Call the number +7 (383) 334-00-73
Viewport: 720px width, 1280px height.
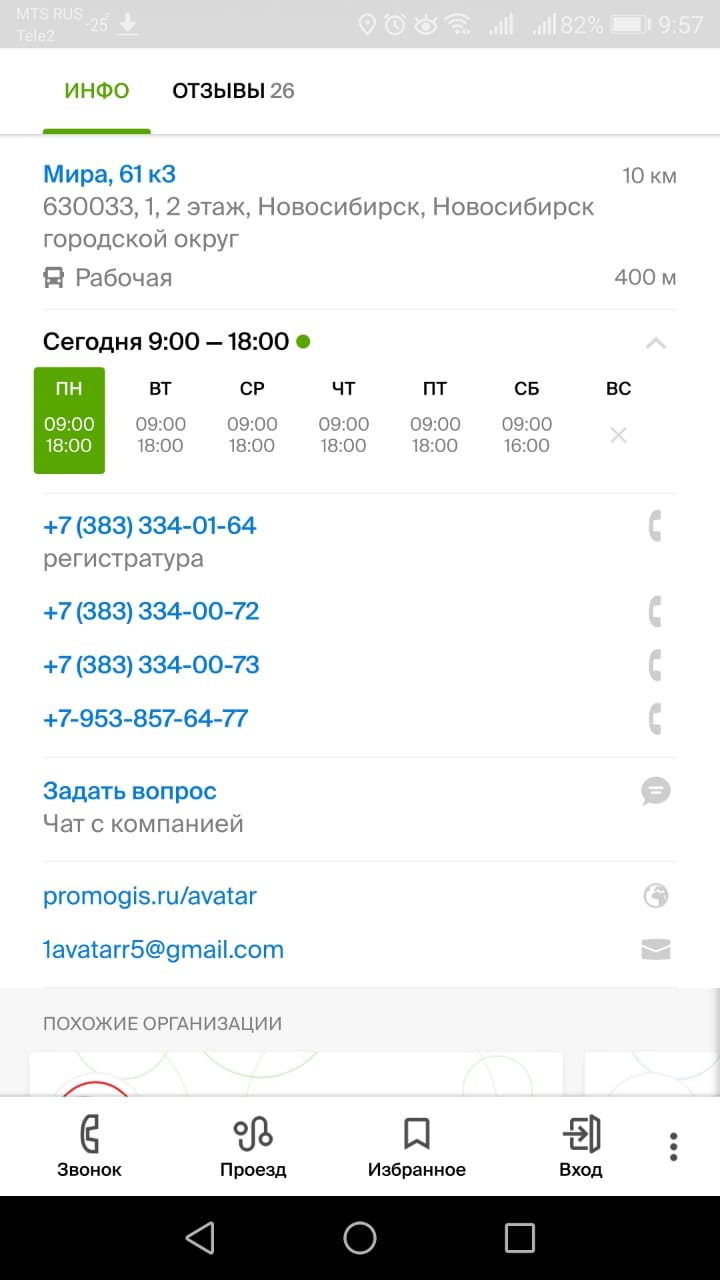tap(151, 665)
